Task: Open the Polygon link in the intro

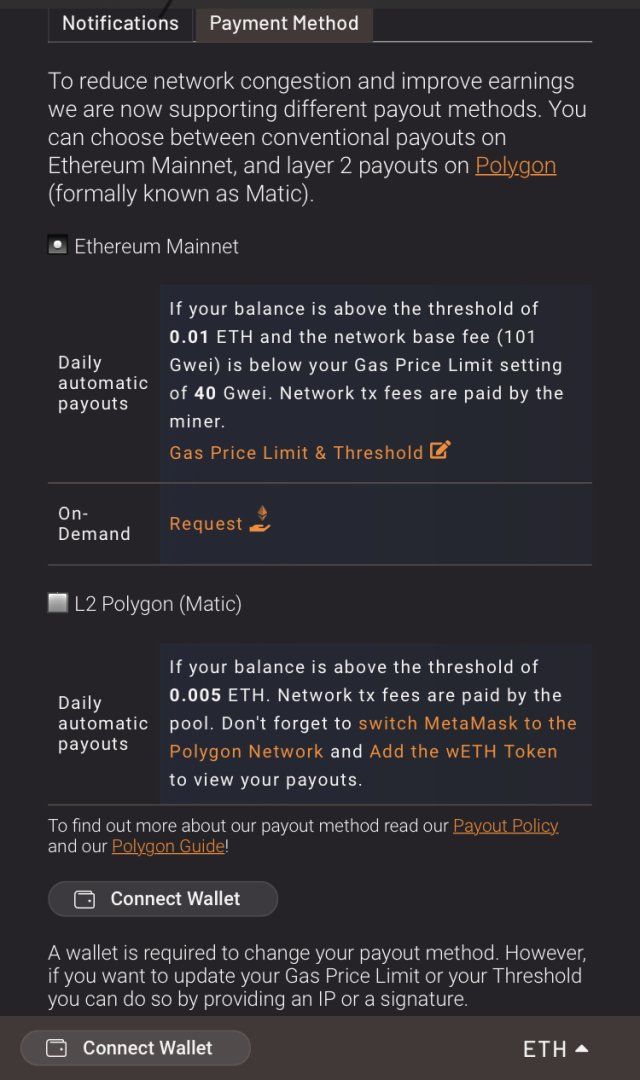Action: [x=515, y=166]
